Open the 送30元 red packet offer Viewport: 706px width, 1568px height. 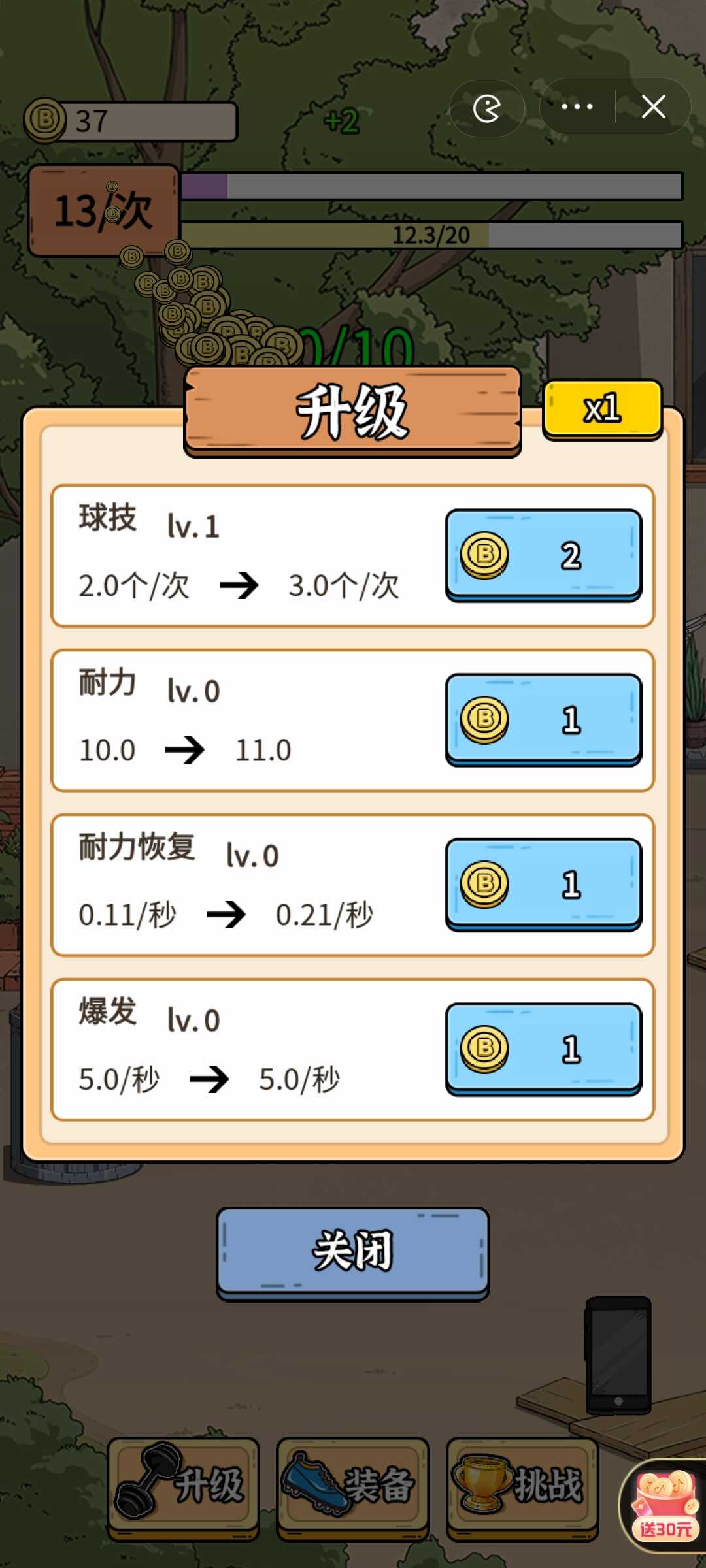665,1505
